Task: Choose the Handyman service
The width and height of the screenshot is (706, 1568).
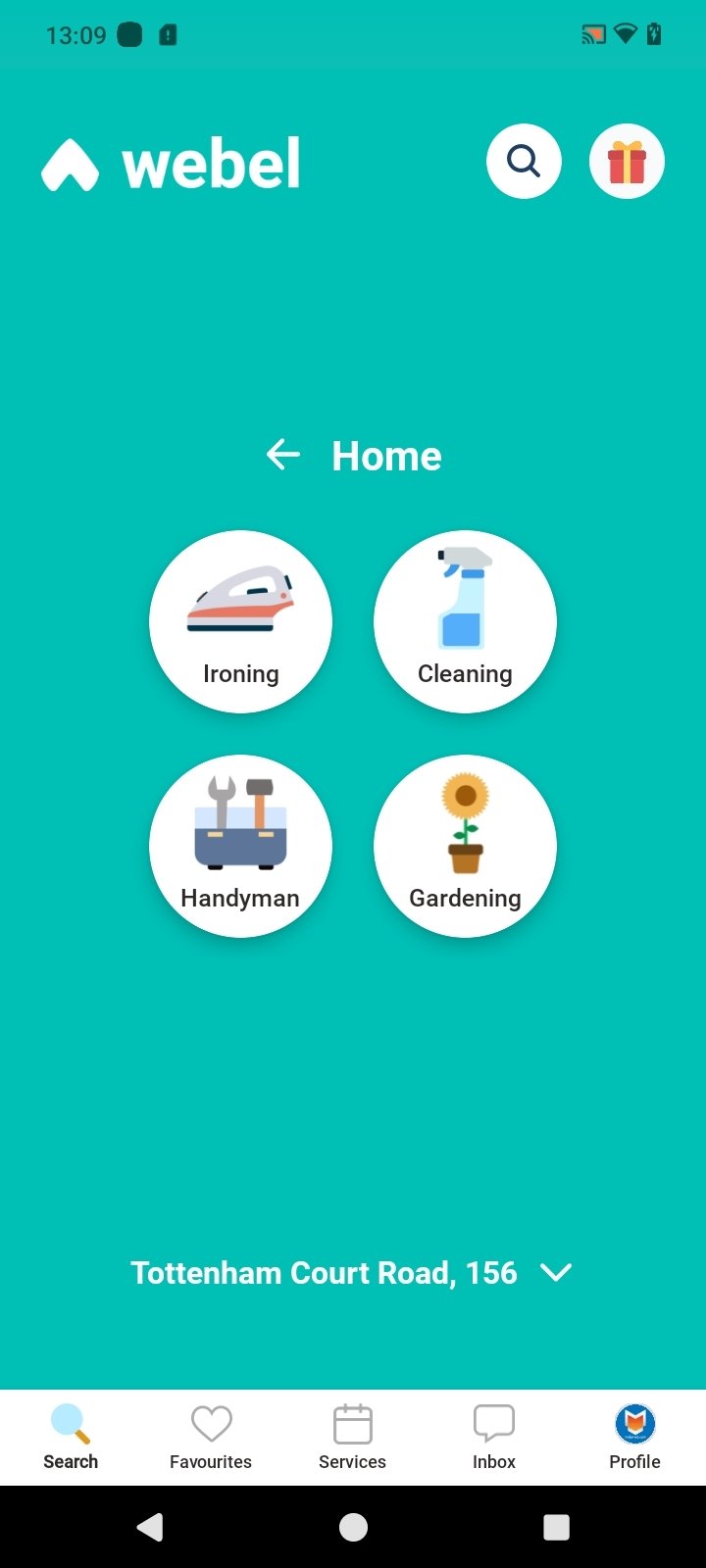Action: (240, 846)
